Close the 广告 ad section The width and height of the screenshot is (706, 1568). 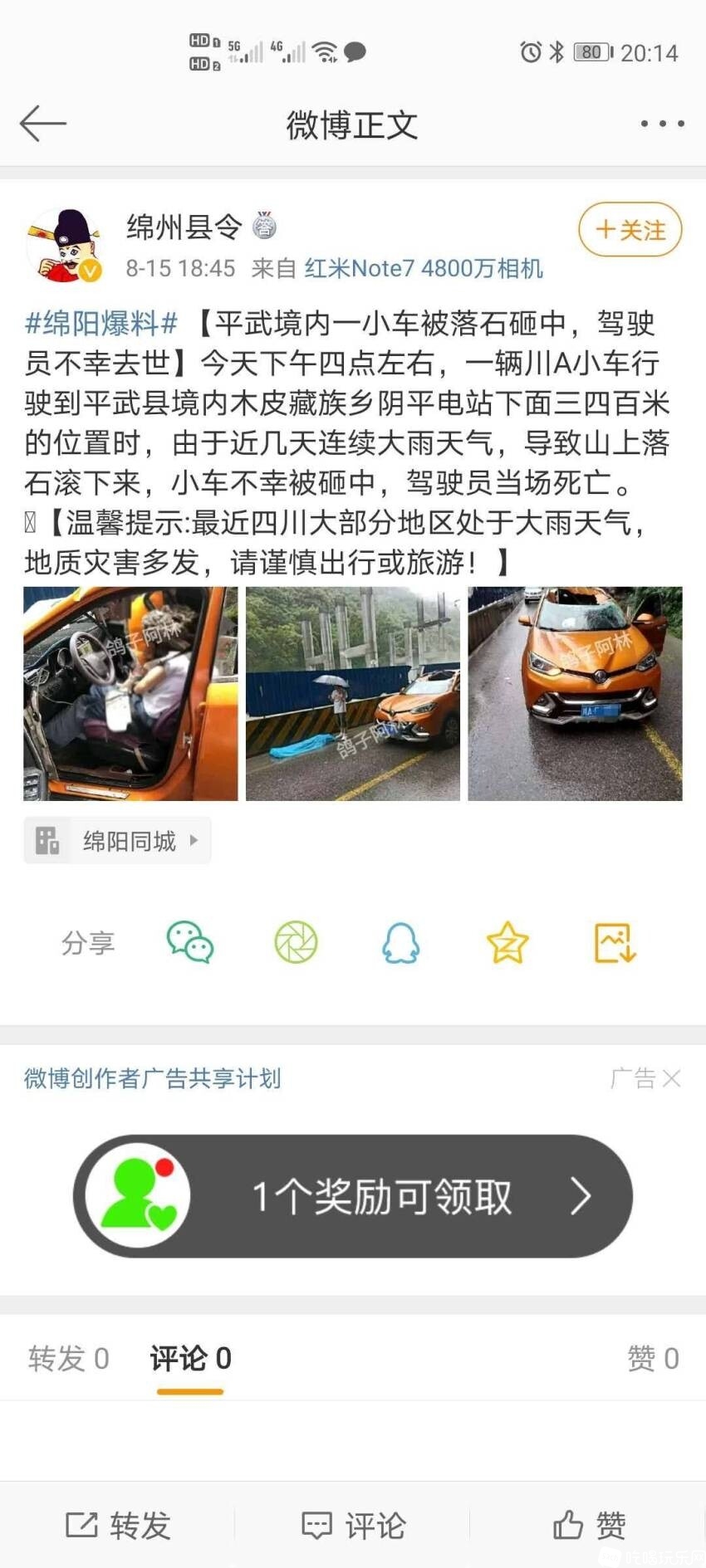point(672,1078)
